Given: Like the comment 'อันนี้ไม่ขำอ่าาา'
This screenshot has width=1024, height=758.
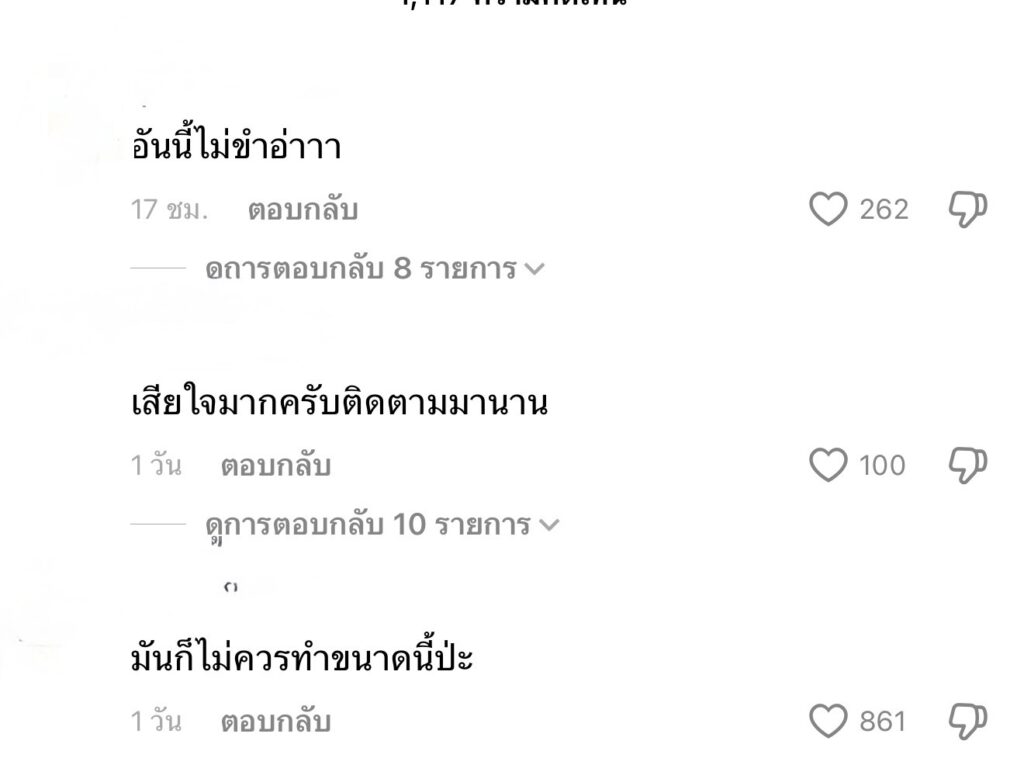Looking at the screenshot, I should coord(827,209).
